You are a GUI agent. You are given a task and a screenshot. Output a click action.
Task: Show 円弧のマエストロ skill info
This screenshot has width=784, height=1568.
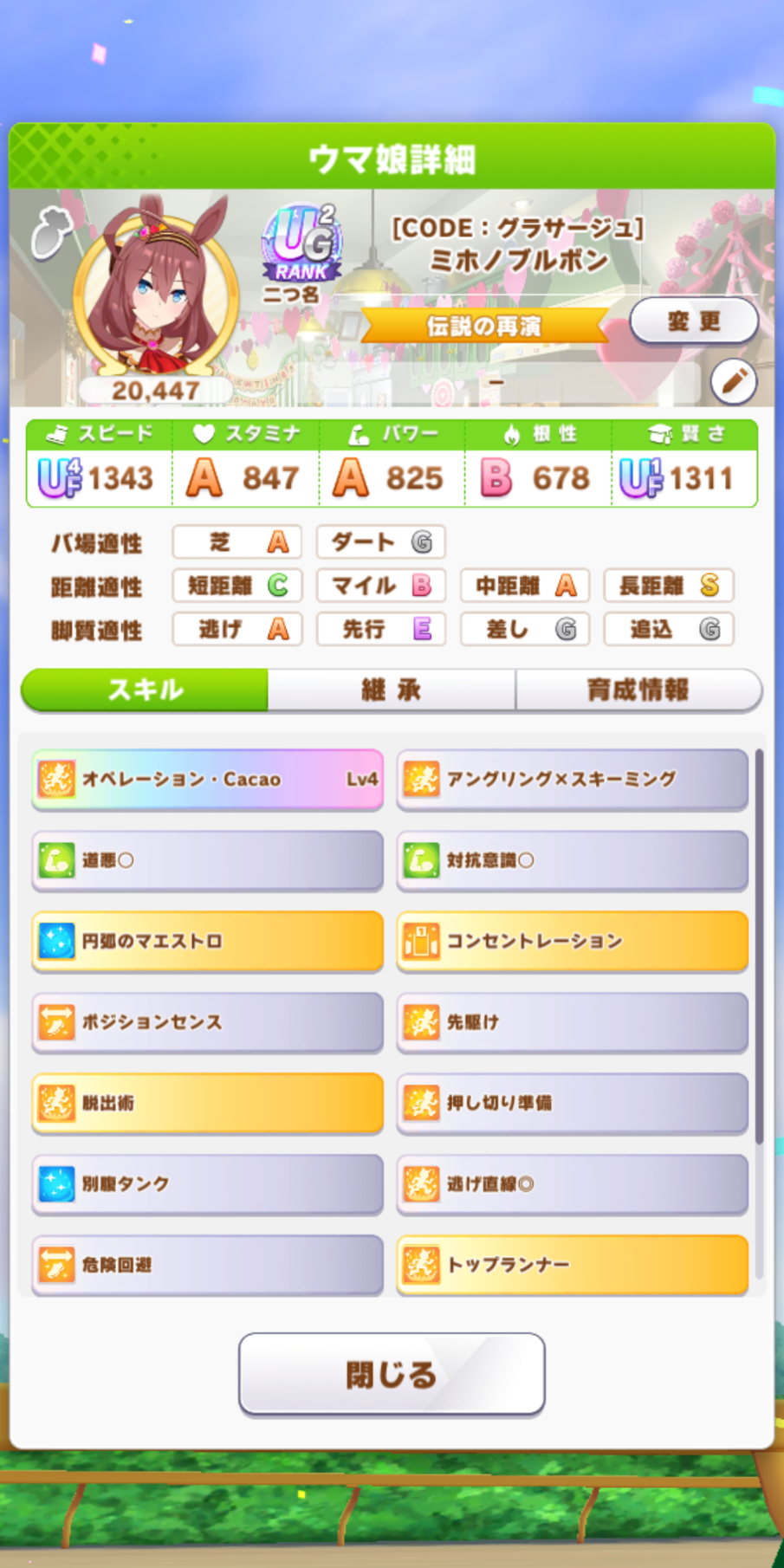pyautogui.click(x=208, y=941)
